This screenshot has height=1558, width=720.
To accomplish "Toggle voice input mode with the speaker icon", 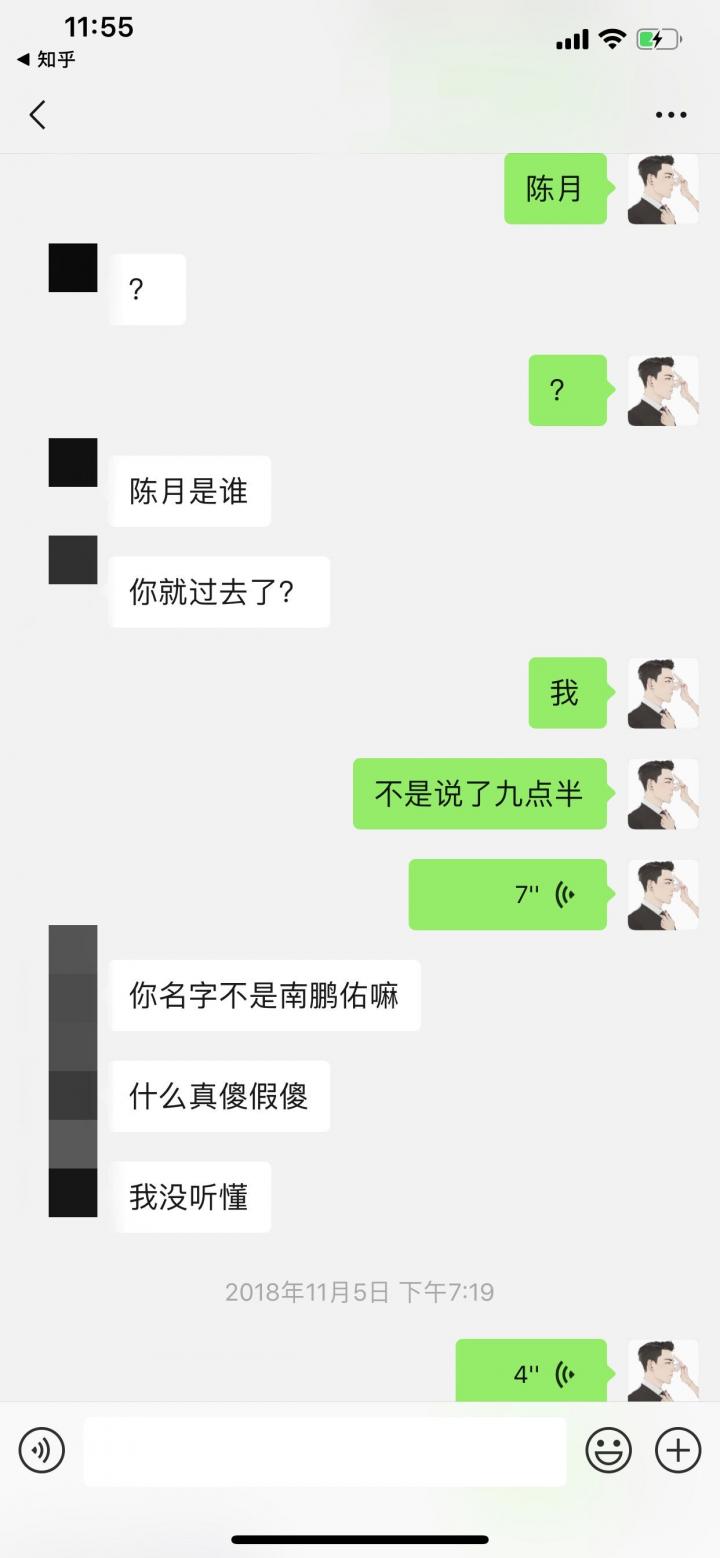I will tap(41, 1449).
